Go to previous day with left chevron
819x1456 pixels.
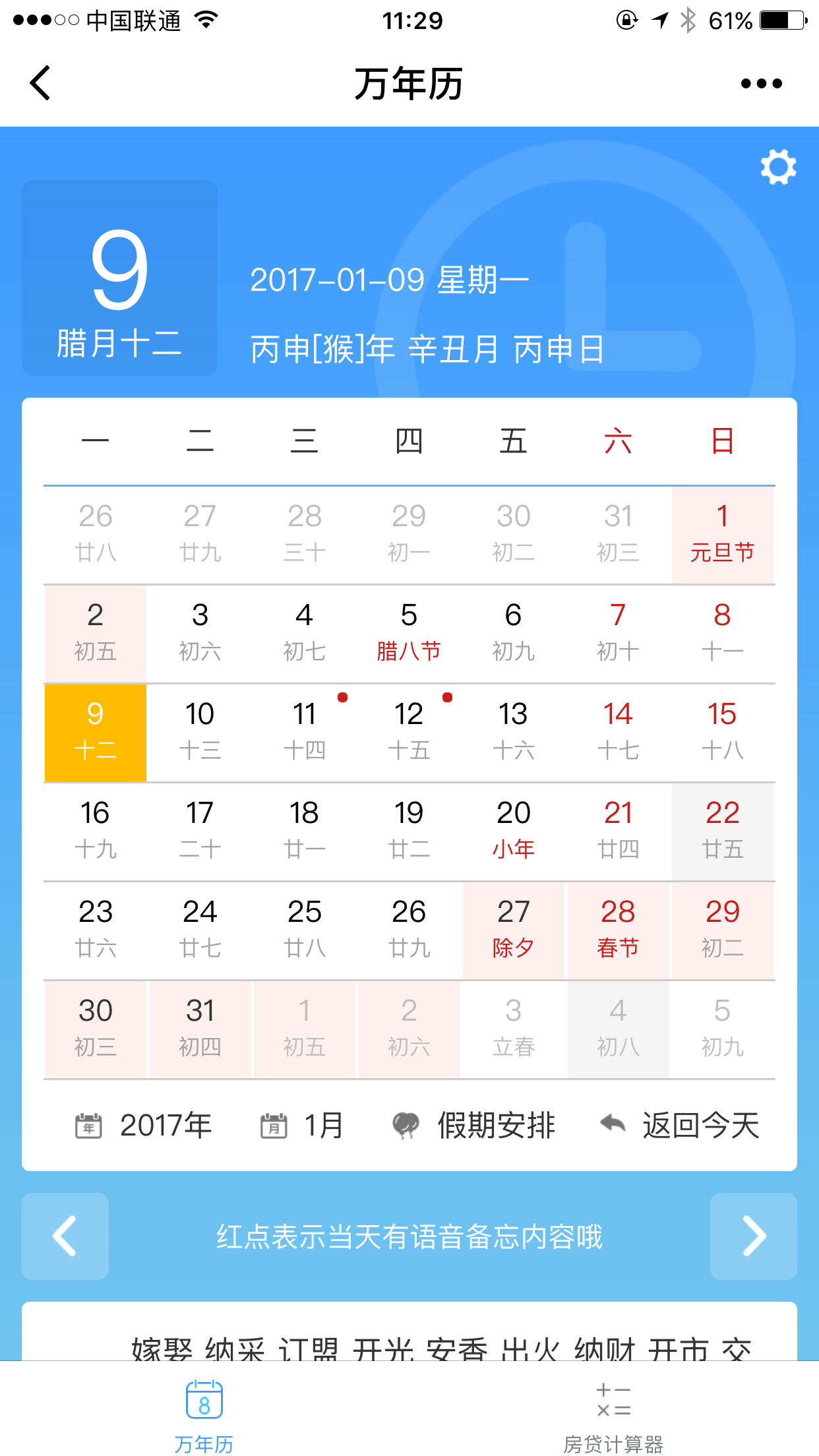coord(65,1236)
